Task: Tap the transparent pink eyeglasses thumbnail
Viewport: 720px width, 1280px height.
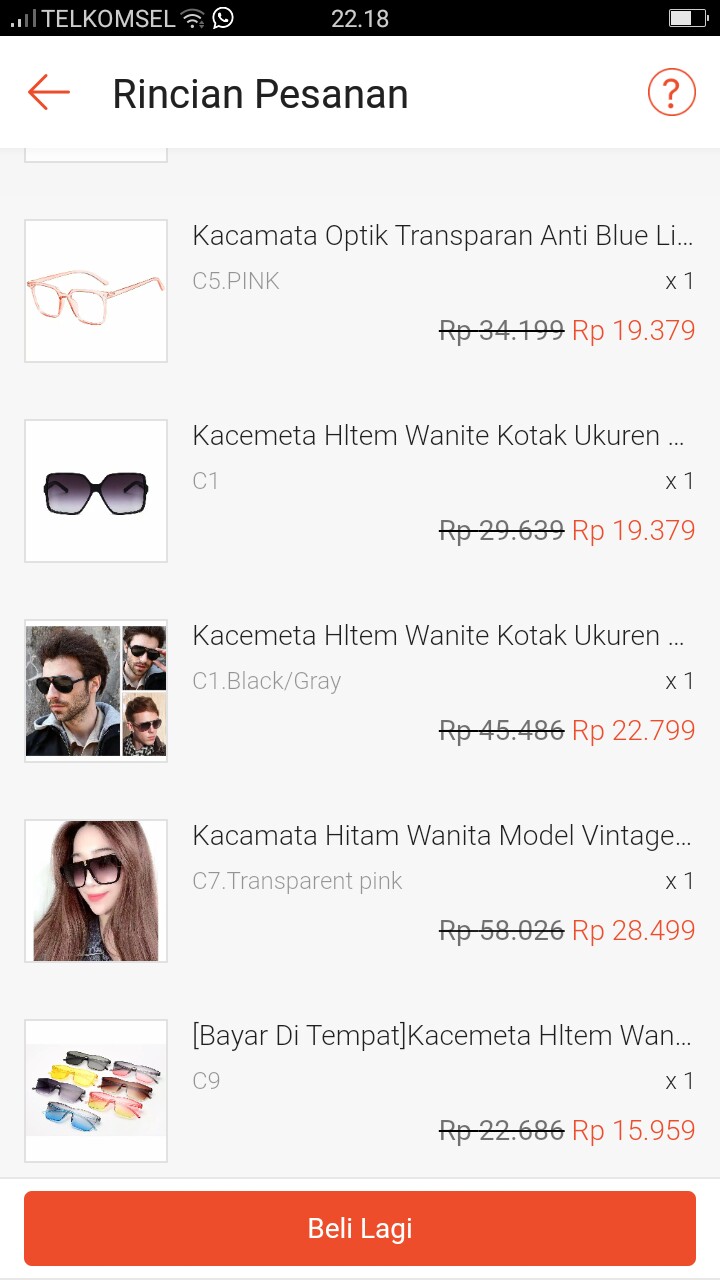Action: point(95,290)
